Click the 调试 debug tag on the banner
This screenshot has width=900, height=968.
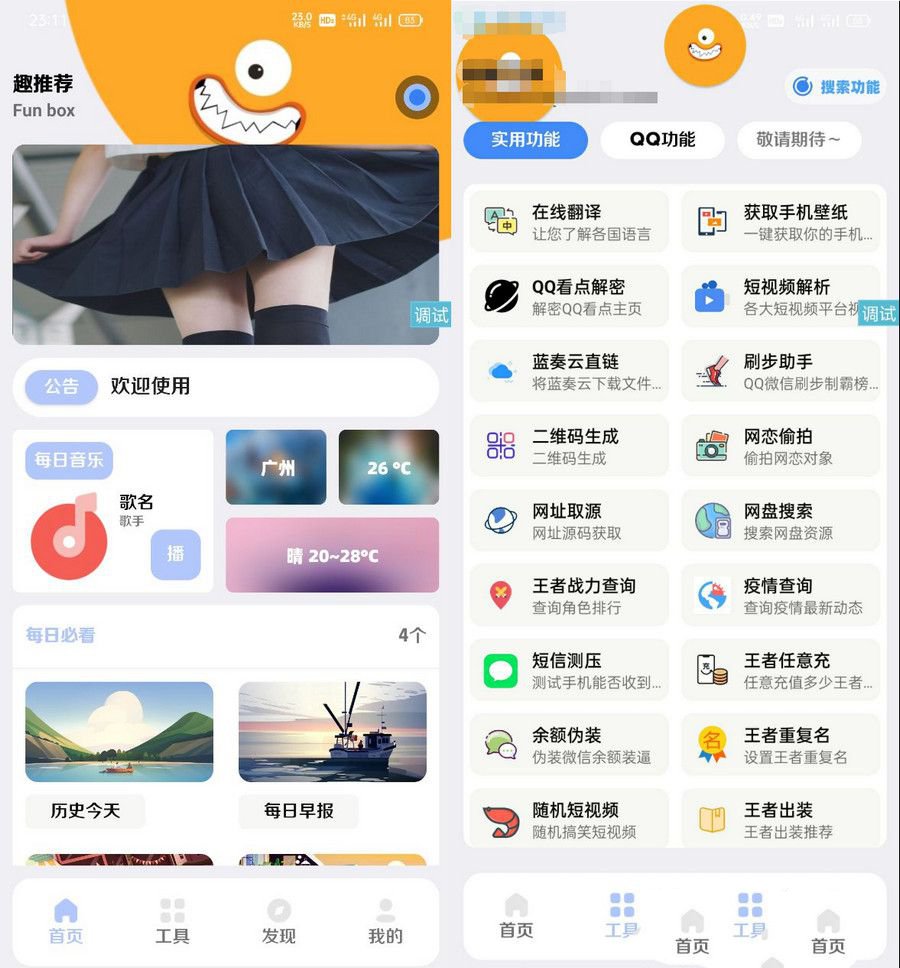[428, 315]
